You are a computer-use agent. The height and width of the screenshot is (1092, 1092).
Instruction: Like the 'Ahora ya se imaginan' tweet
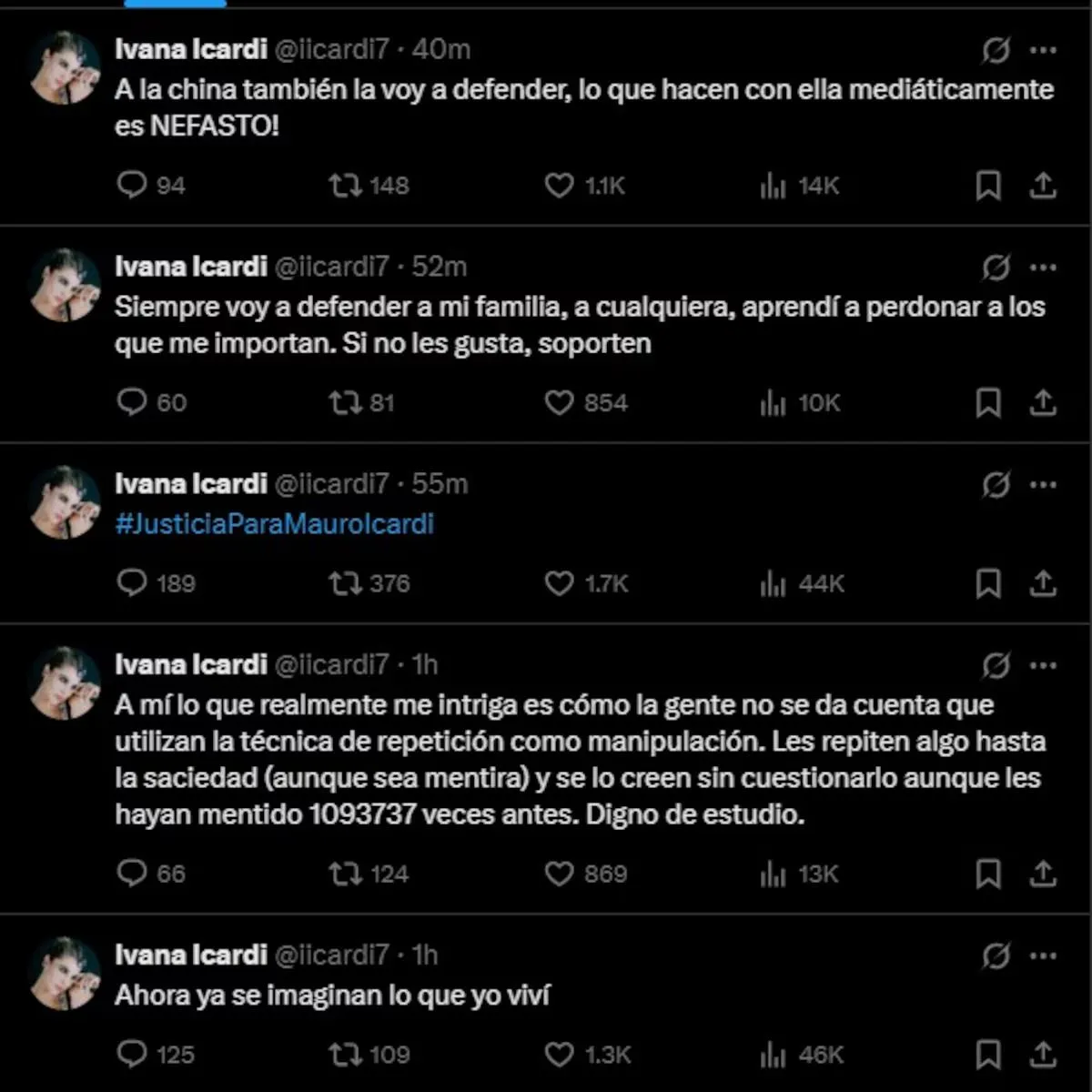[x=559, y=1054]
